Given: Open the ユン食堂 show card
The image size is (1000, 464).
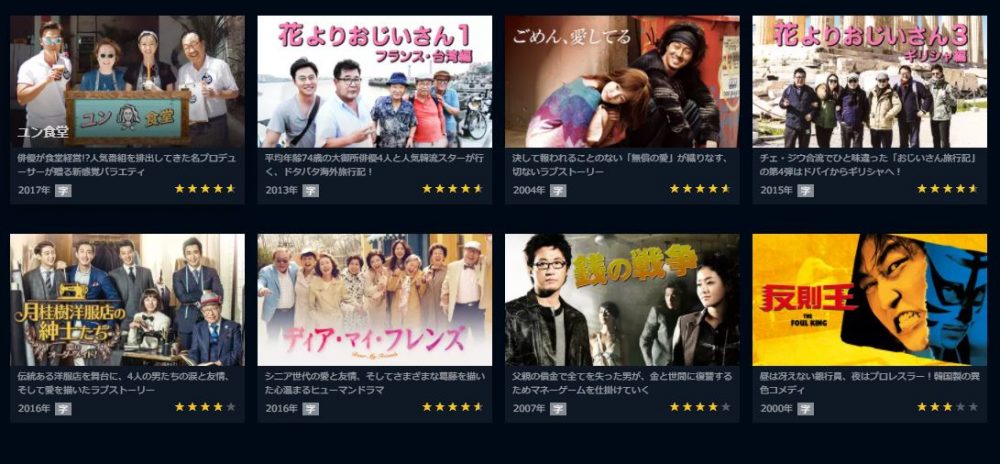Looking at the screenshot, I should (x=127, y=82).
